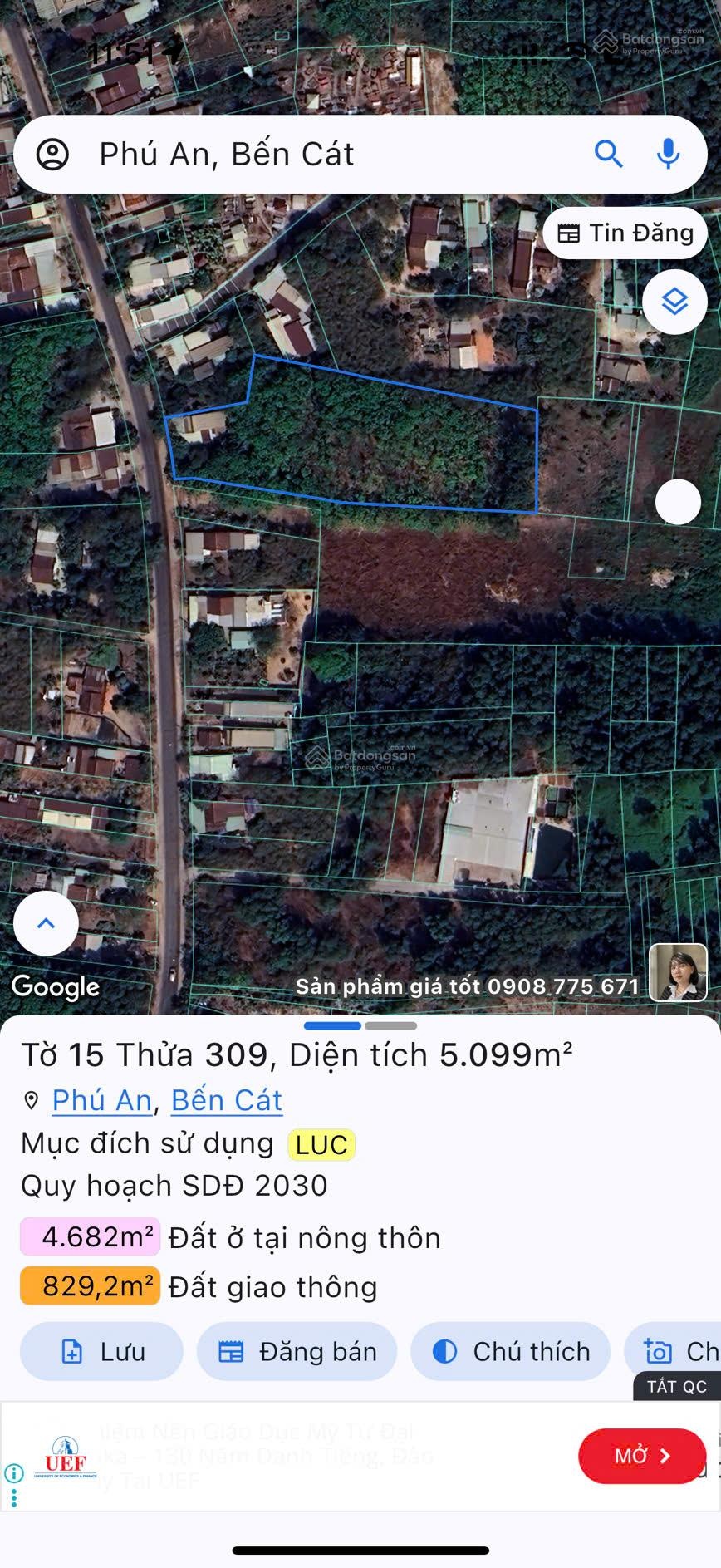Viewport: 721px width, 1568px height.
Task: Switch to Đăng bán posting tab
Action: 297,1351
